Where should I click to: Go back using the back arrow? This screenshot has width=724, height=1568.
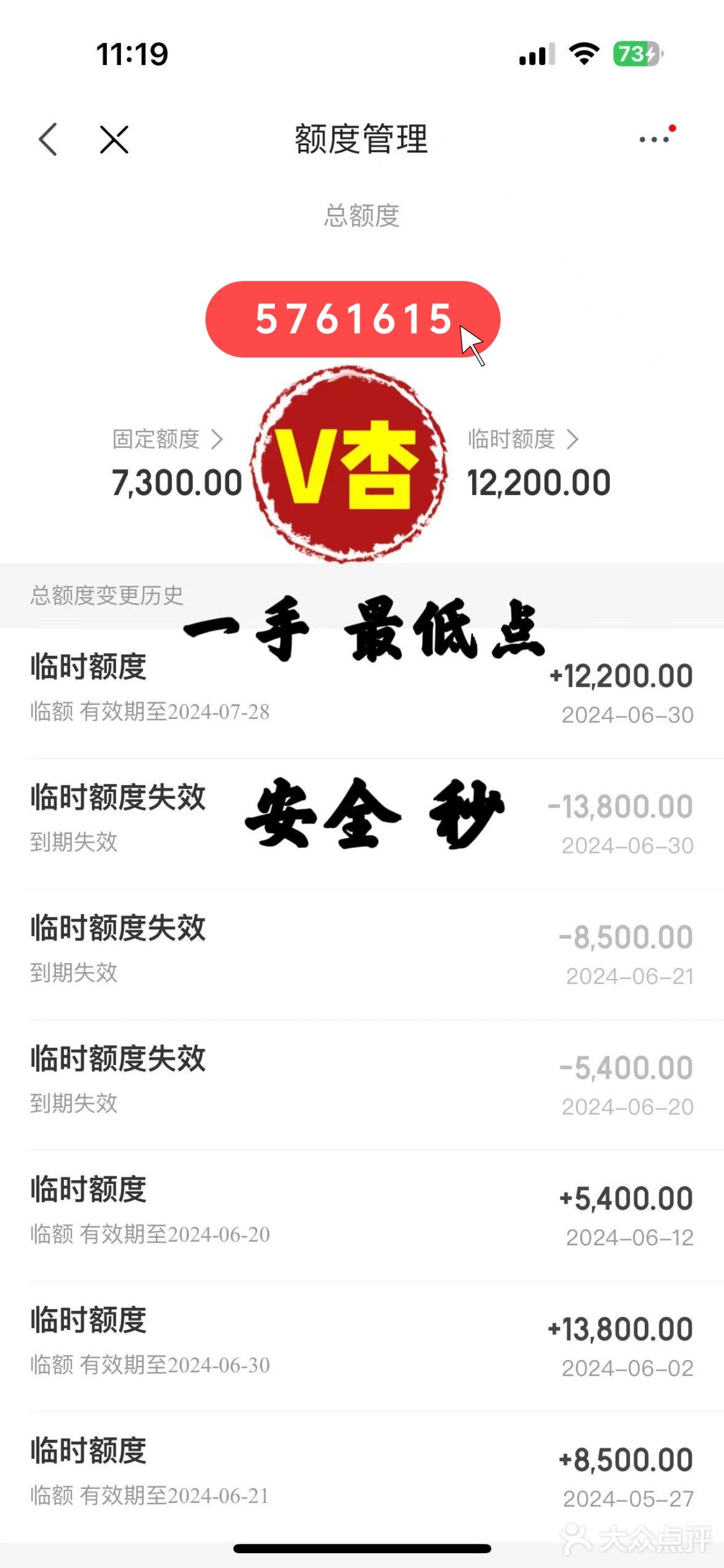tap(49, 140)
